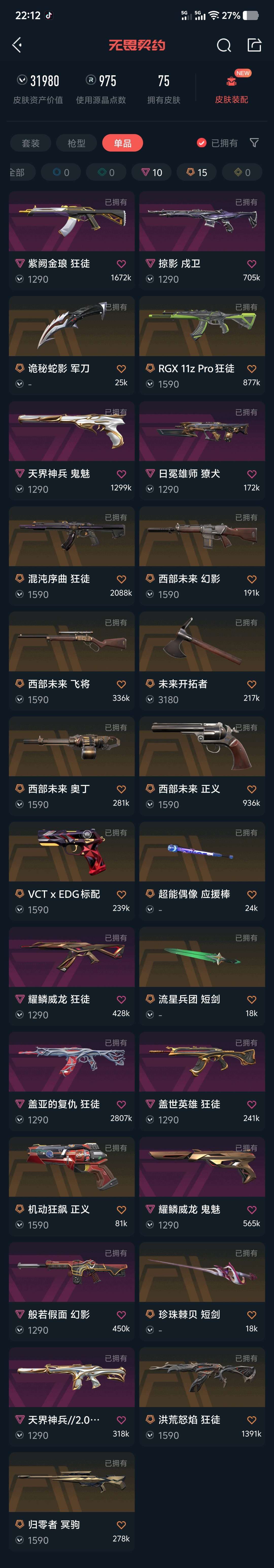Image resolution: width=274 pixels, height=1568 pixels.
Task: Filter by the tier chip showing 10
Action: [152, 172]
